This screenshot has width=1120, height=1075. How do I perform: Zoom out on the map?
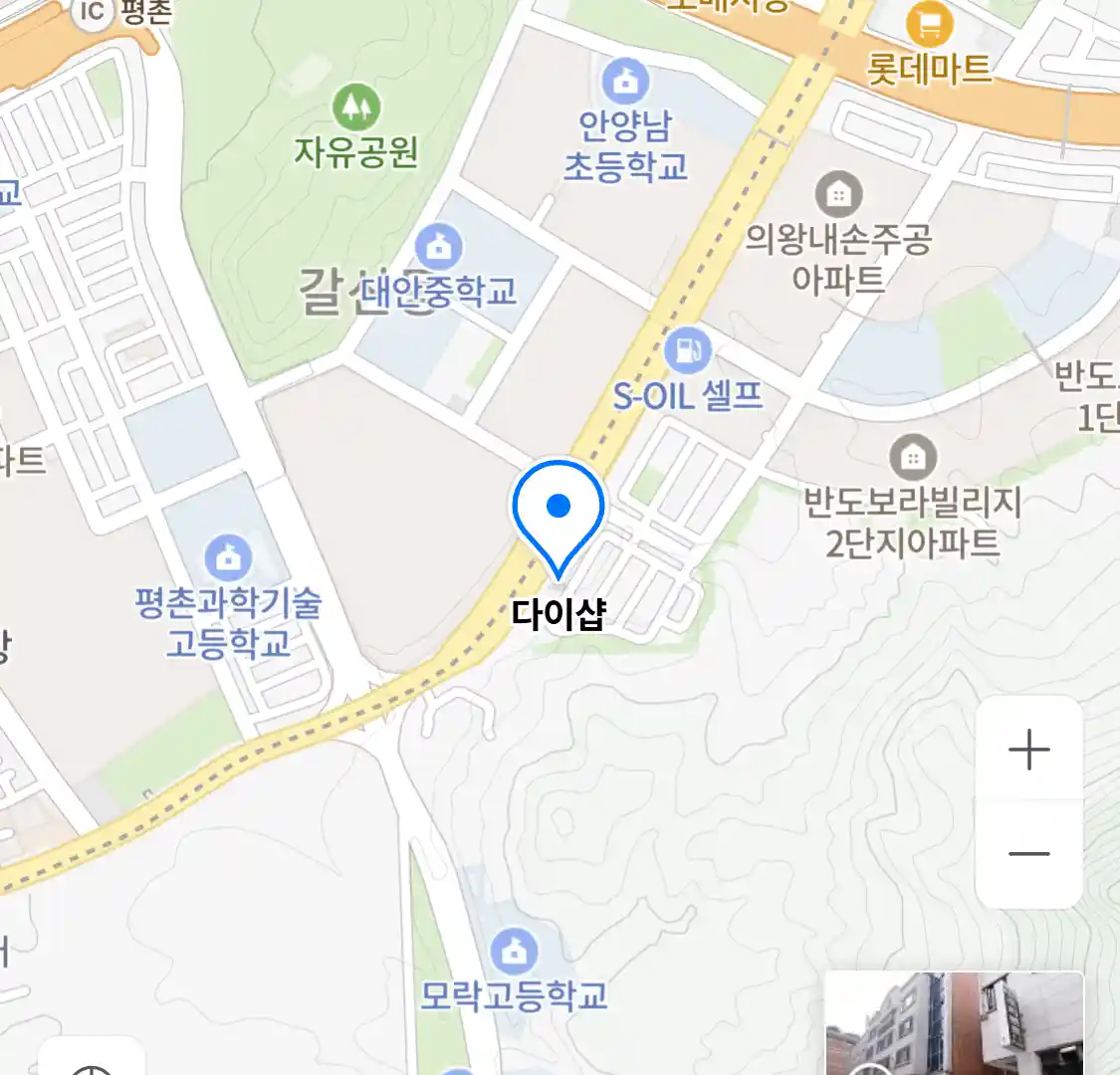(1028, 854)
